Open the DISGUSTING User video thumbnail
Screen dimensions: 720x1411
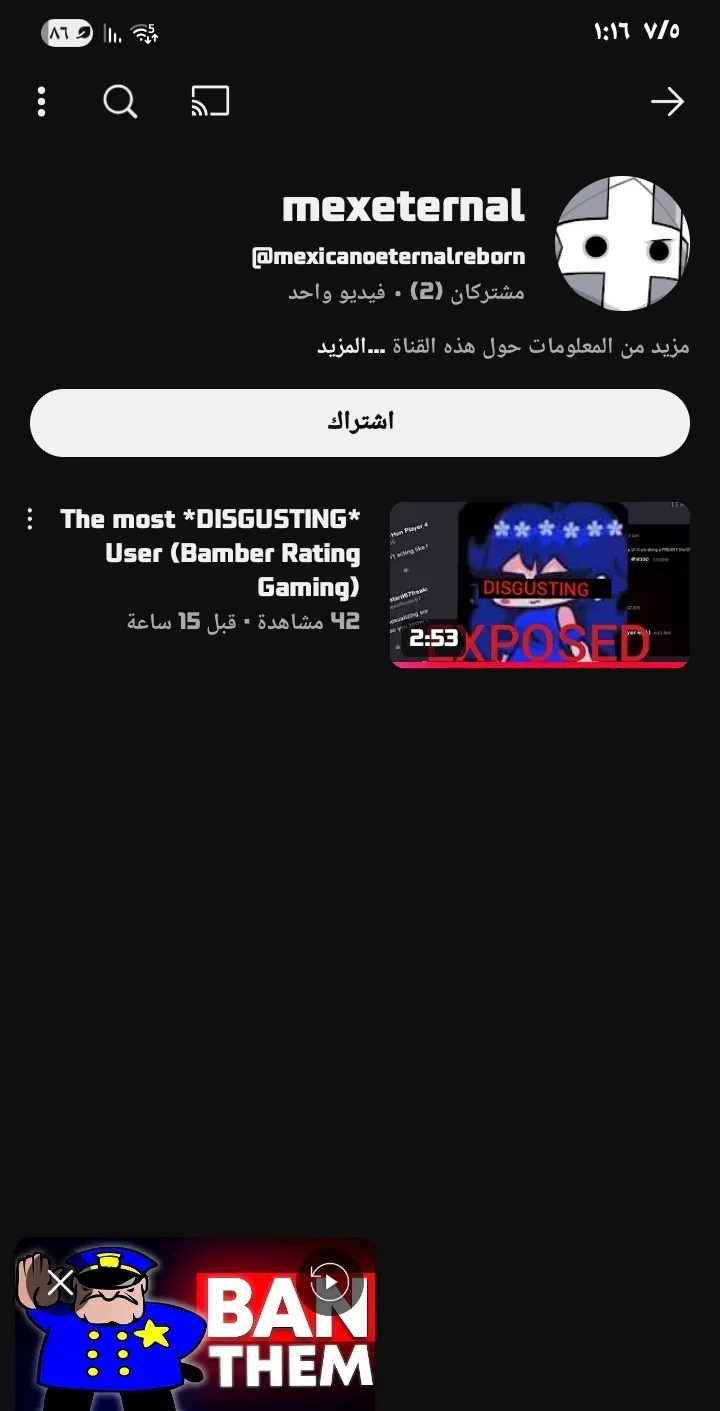click(540, 585)
